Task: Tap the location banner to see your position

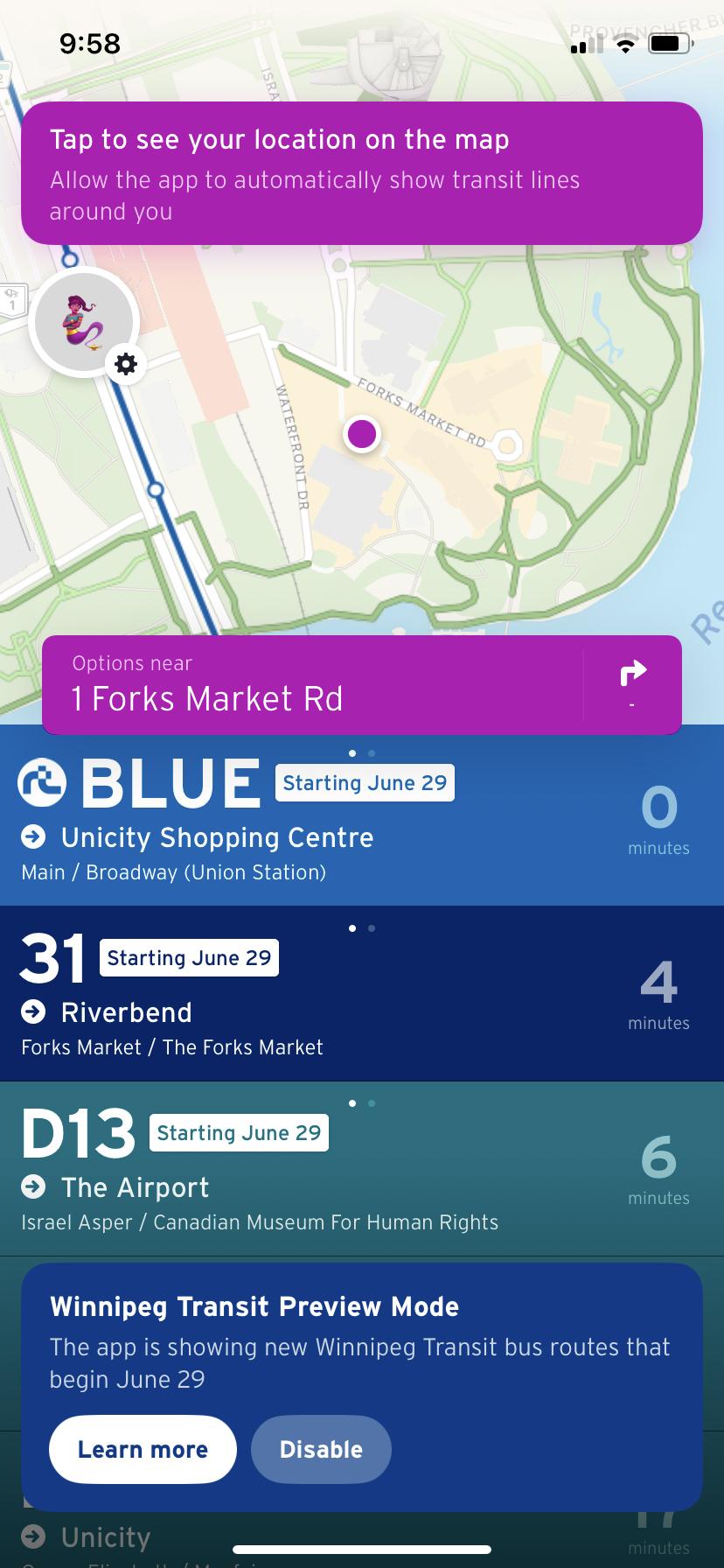Action: [361, 173]
